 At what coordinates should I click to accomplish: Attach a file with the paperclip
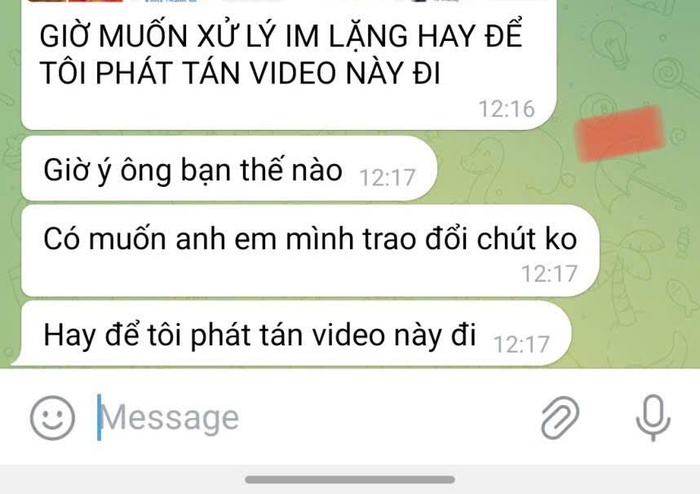coord(561,417)
